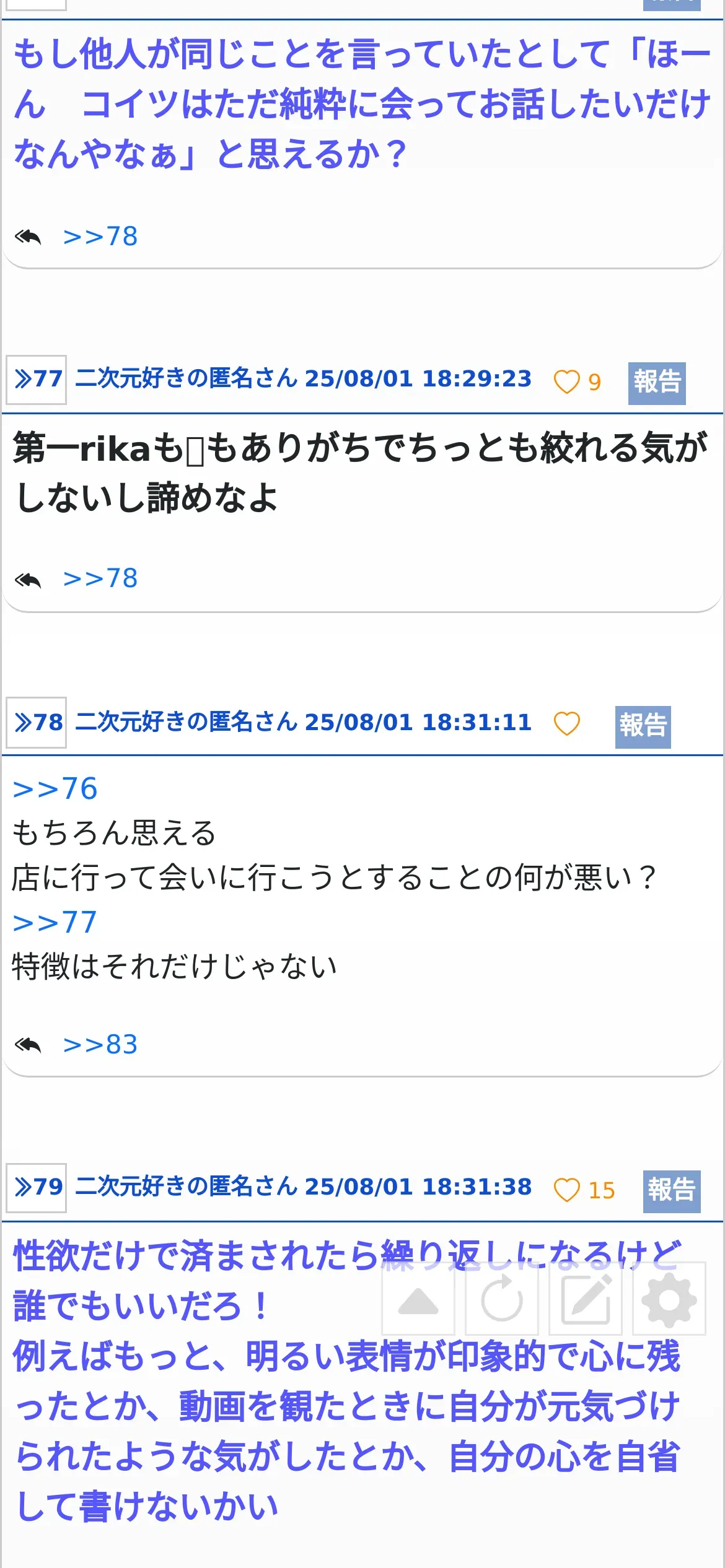Open the >>76 quote link in post 78
Viewport: 725px width, 1568px height.
55,789
